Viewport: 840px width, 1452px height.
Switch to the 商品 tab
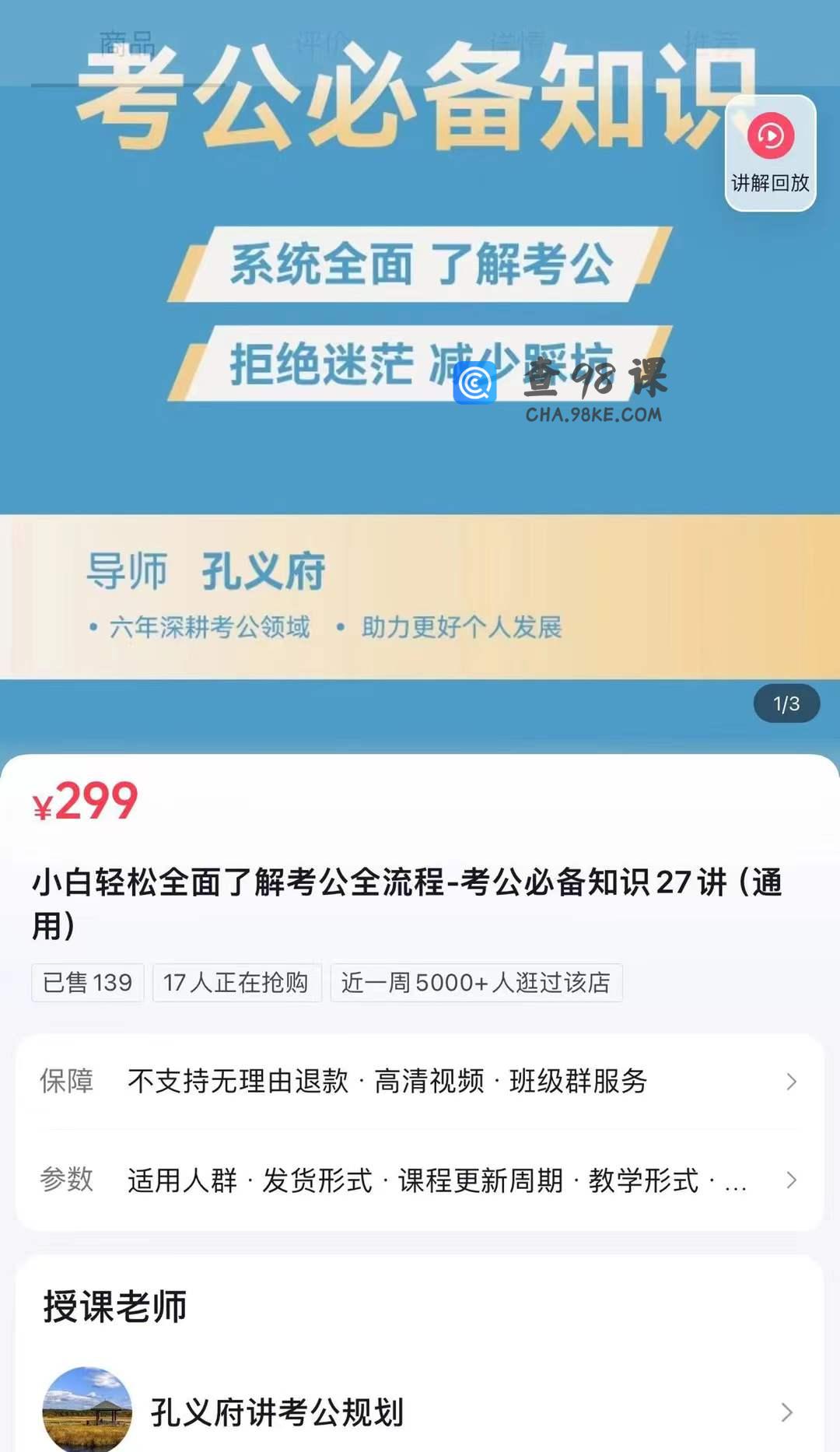point(127,44)
